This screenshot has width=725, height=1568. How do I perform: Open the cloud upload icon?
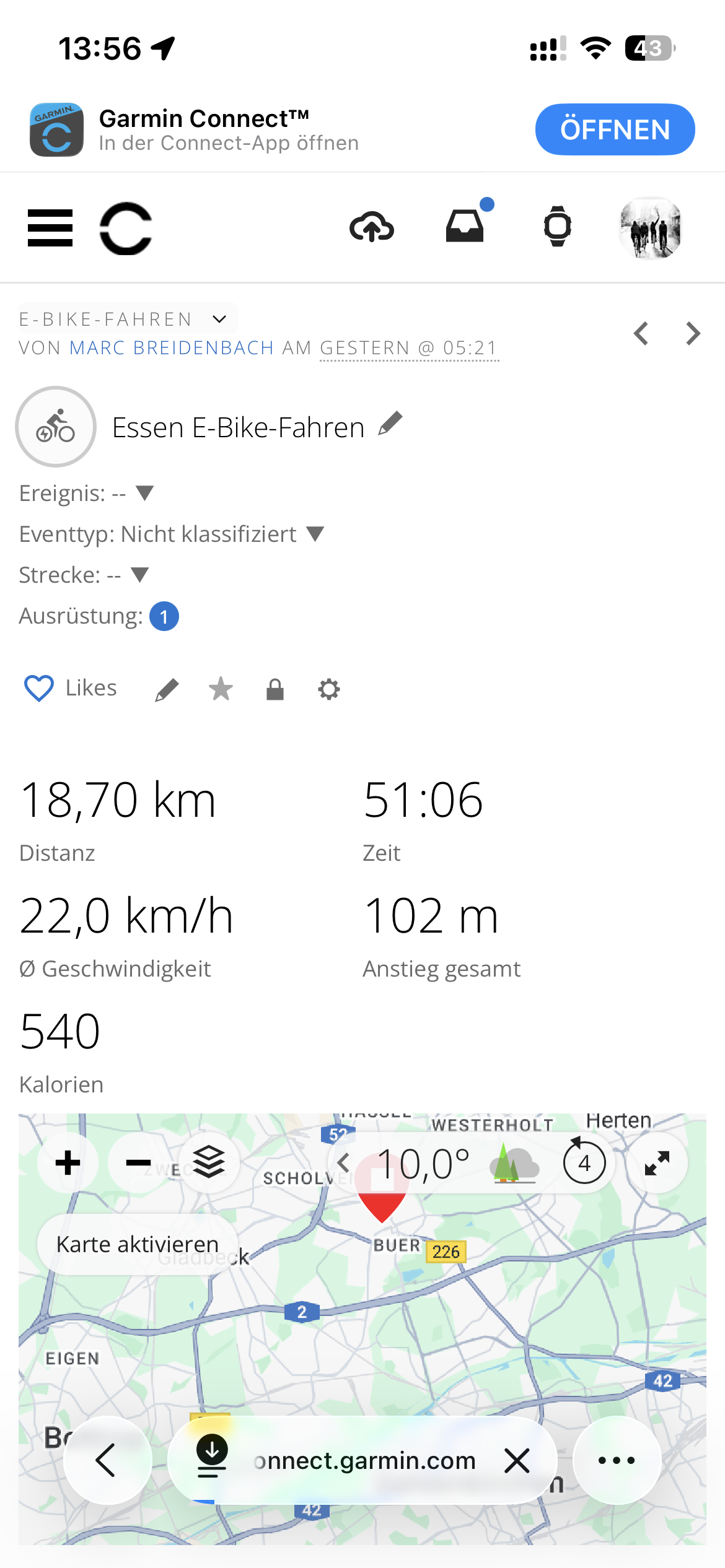372,227
